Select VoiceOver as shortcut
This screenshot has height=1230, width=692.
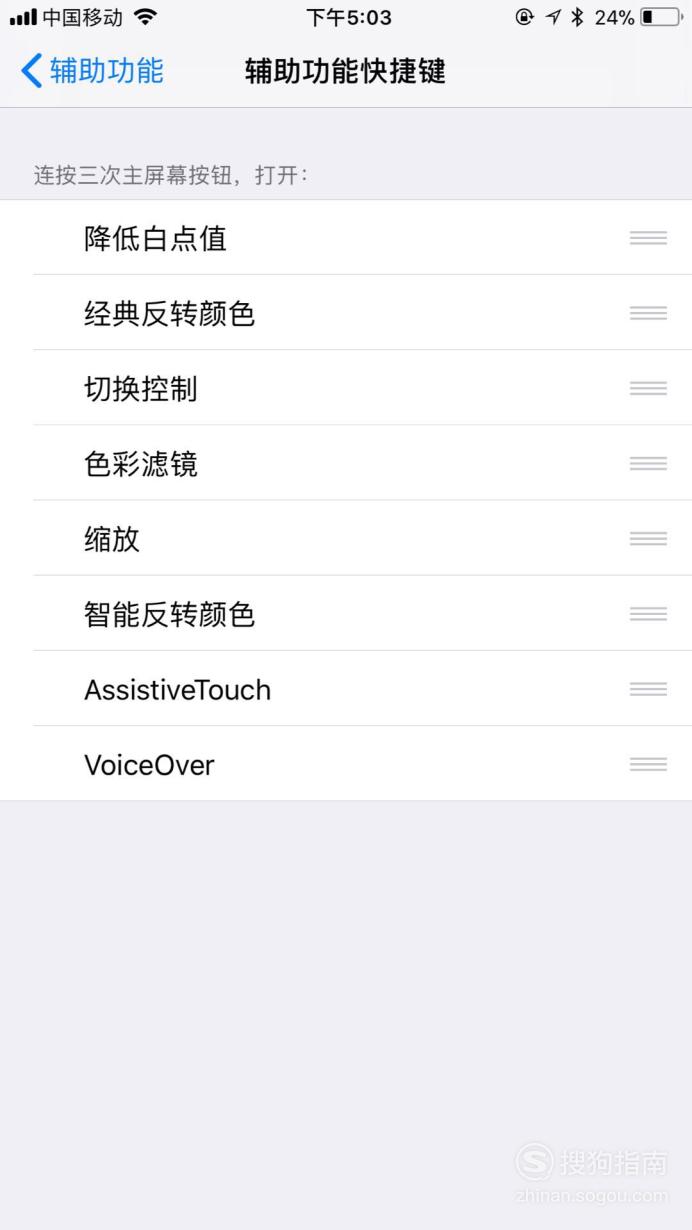point(346,764)
